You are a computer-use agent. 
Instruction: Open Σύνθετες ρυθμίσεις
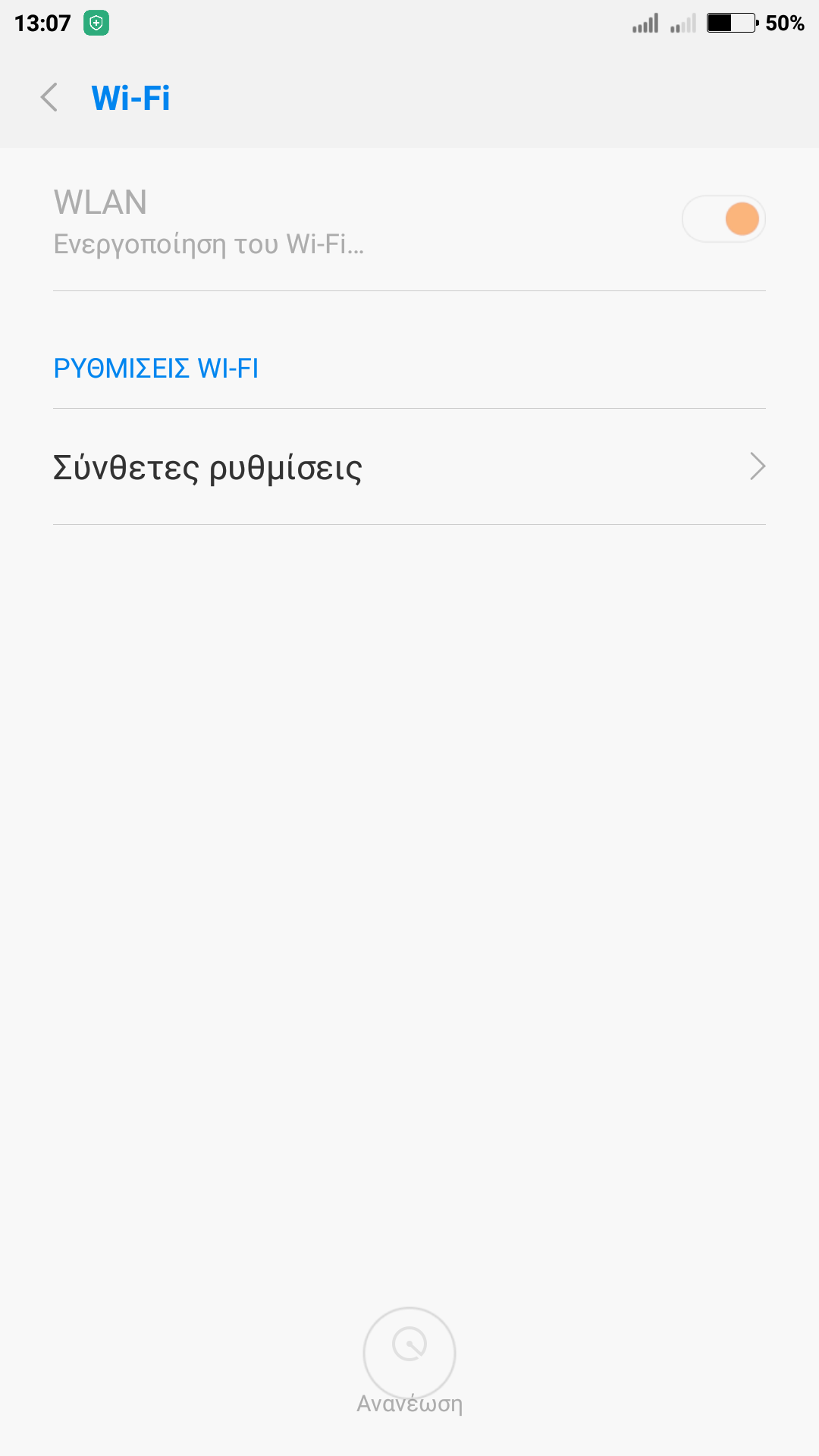point(409,467)
